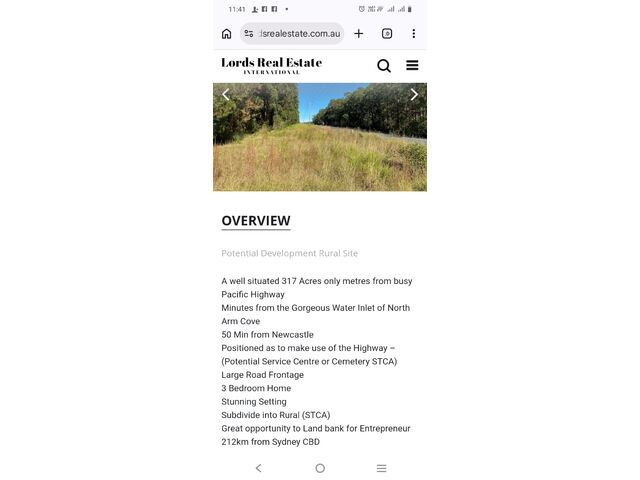Go back using the system back button
The height and width of the screenshot is (480, 640).
click(x=259, y=468)
